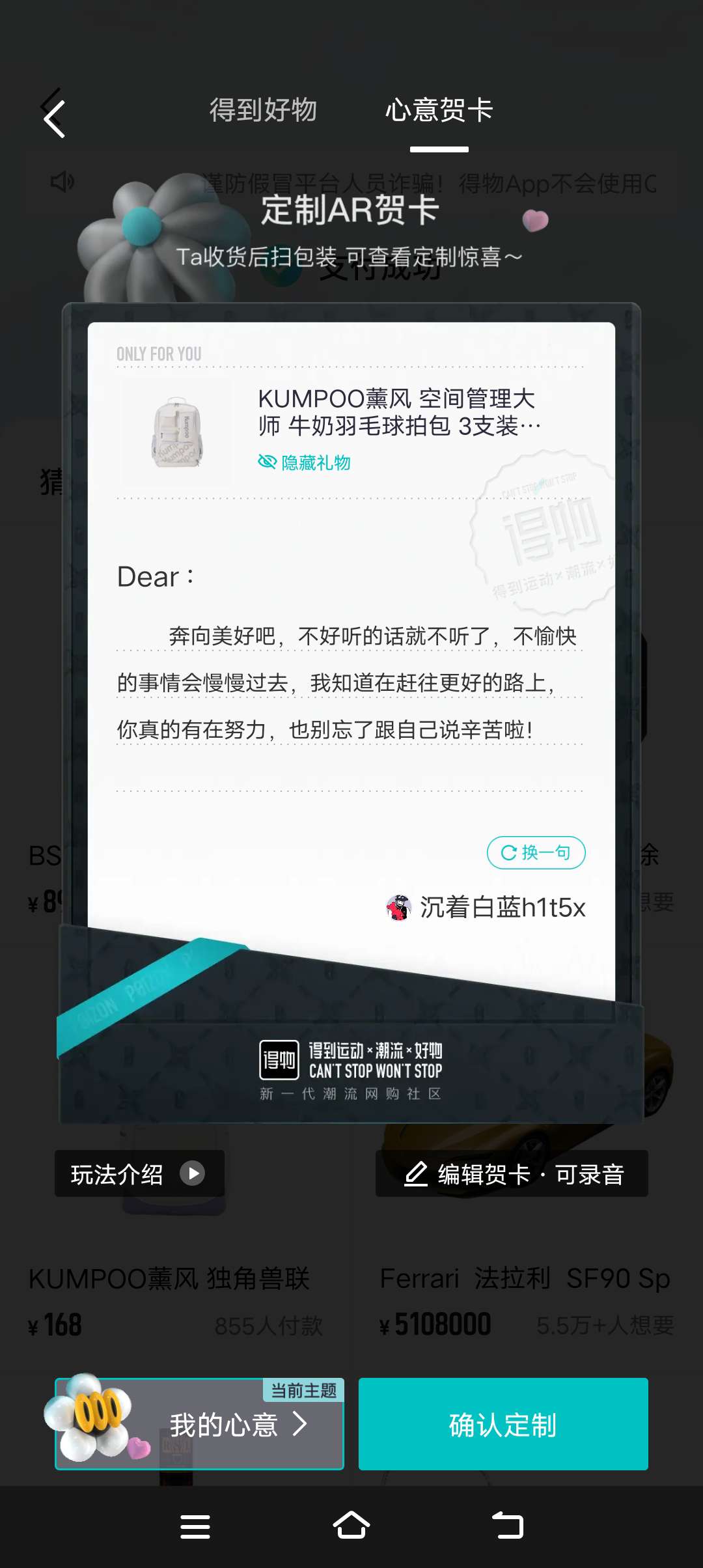The height and width of the screenshot is (1568, 703).
Task: Switch to the 得到好物 tab
Action: coord(263,110)
